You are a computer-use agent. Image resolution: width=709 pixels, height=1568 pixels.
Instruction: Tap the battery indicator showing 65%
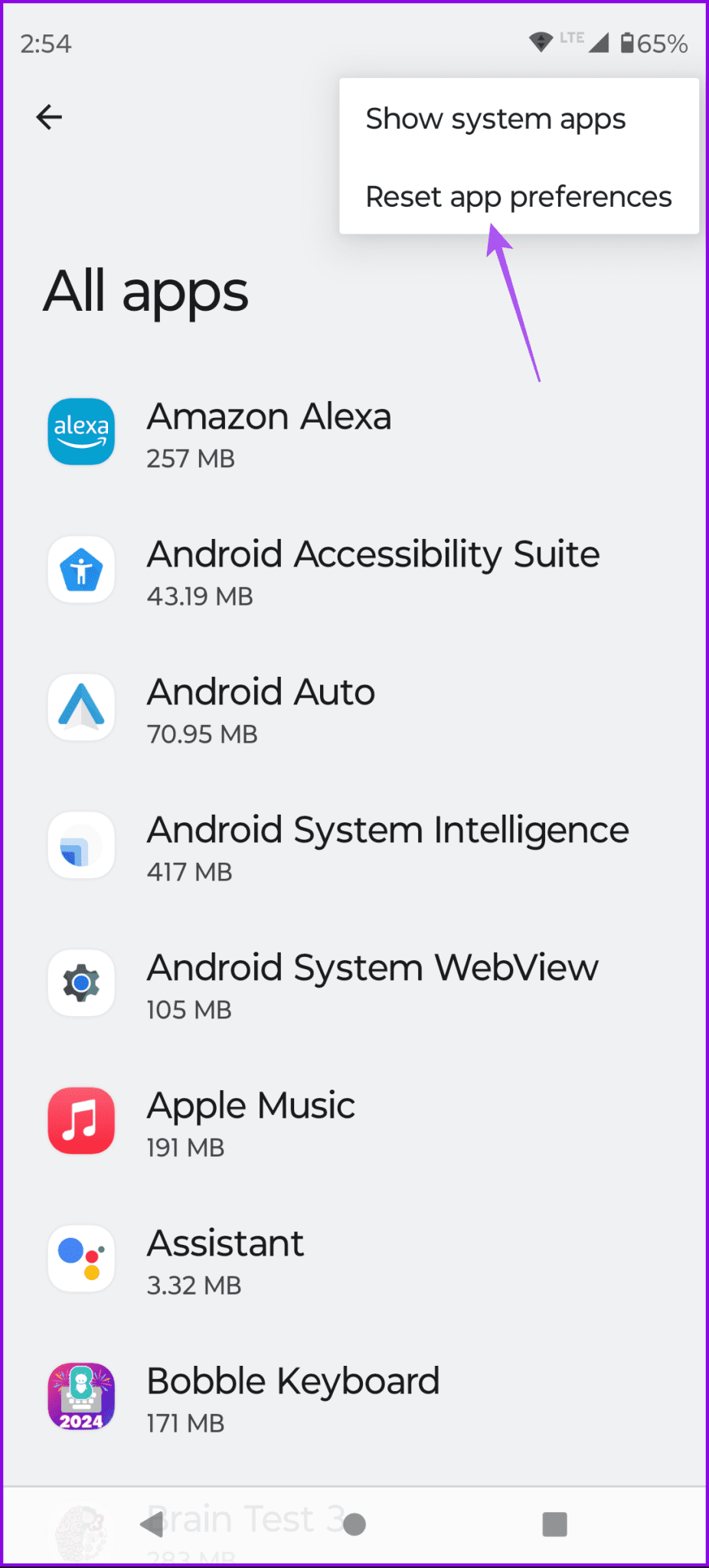652,44
